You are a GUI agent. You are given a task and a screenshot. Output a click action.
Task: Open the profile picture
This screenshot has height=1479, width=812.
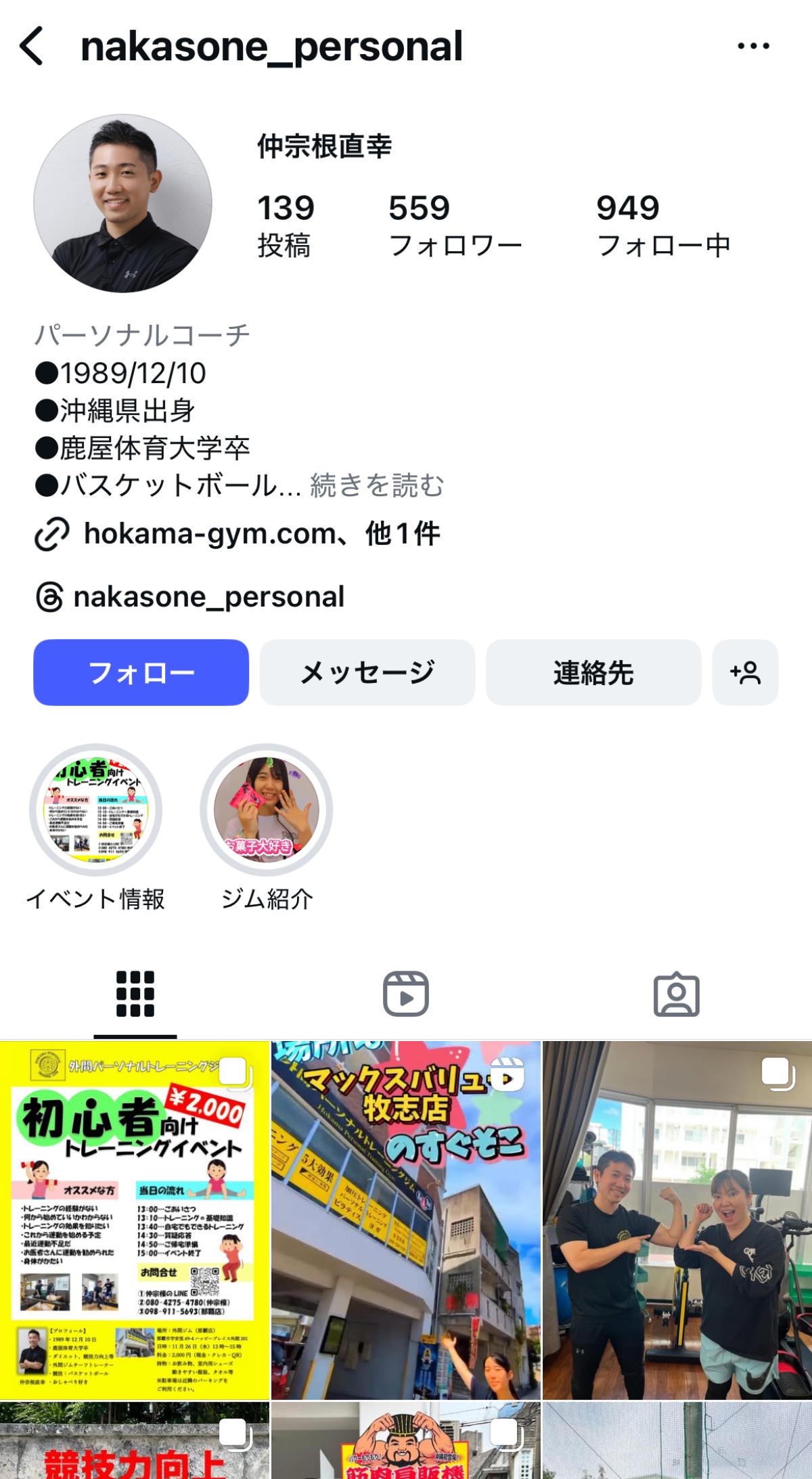point(122,203)
